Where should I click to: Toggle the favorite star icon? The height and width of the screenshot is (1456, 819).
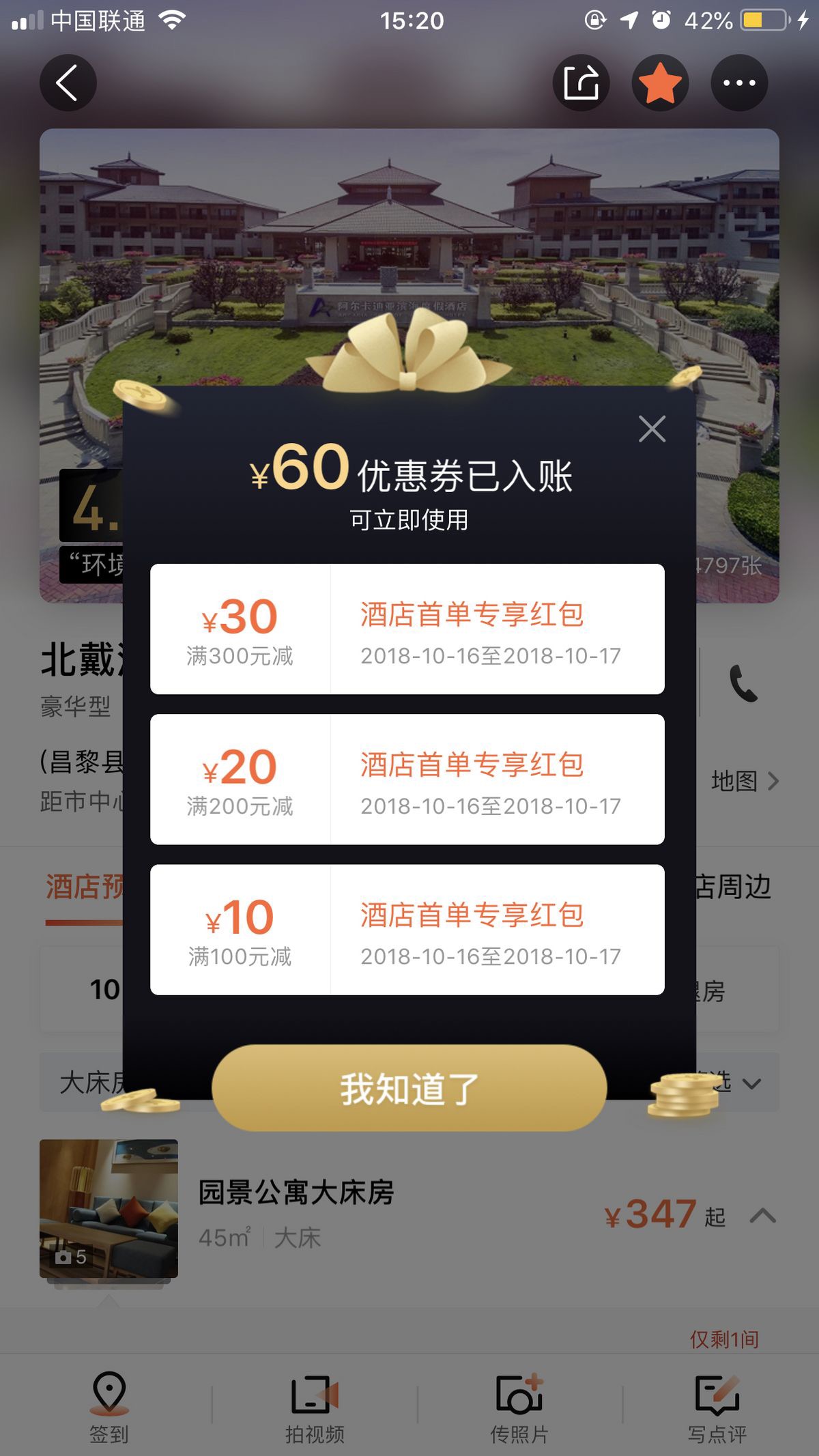[660, 83]
